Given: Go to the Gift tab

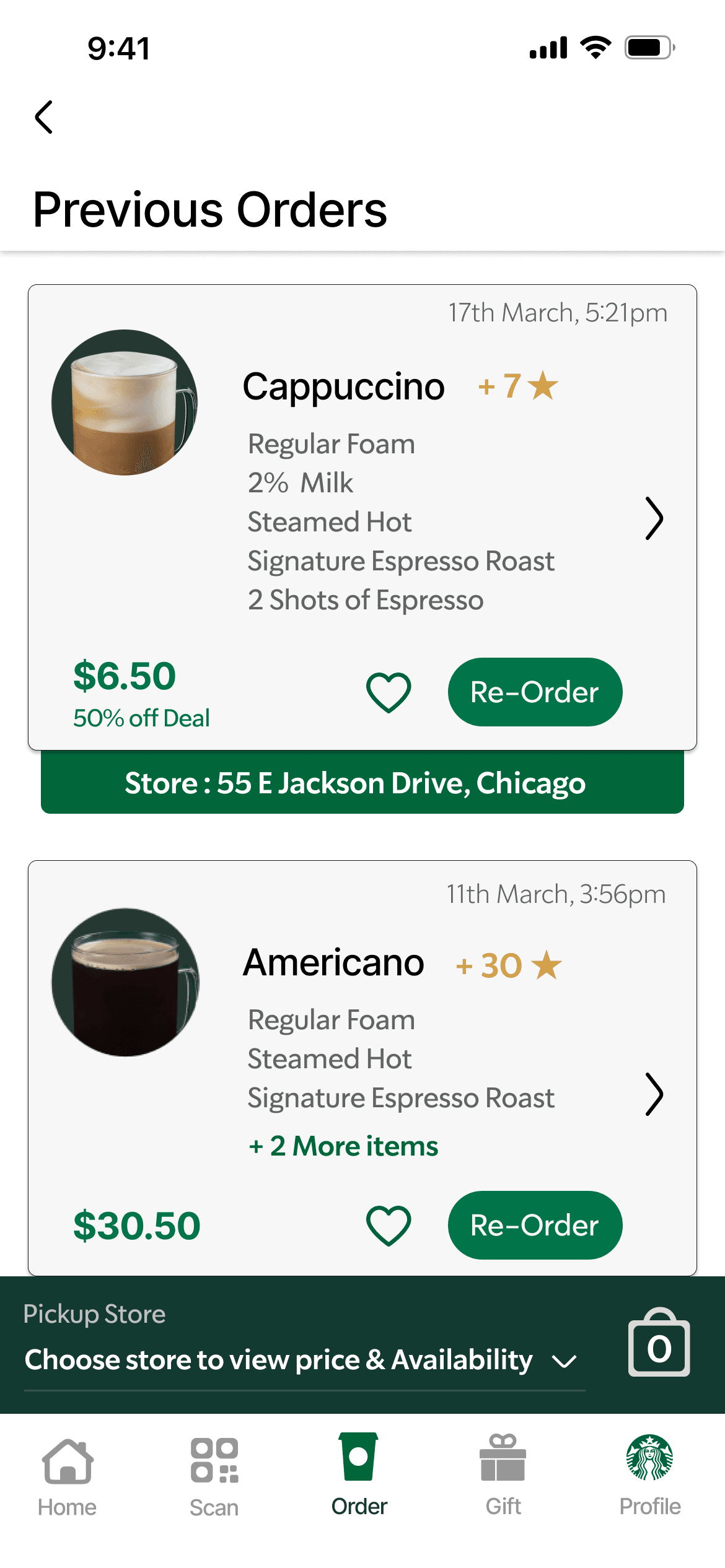Looking at the screenshot, I should (x=503, y=1476).
